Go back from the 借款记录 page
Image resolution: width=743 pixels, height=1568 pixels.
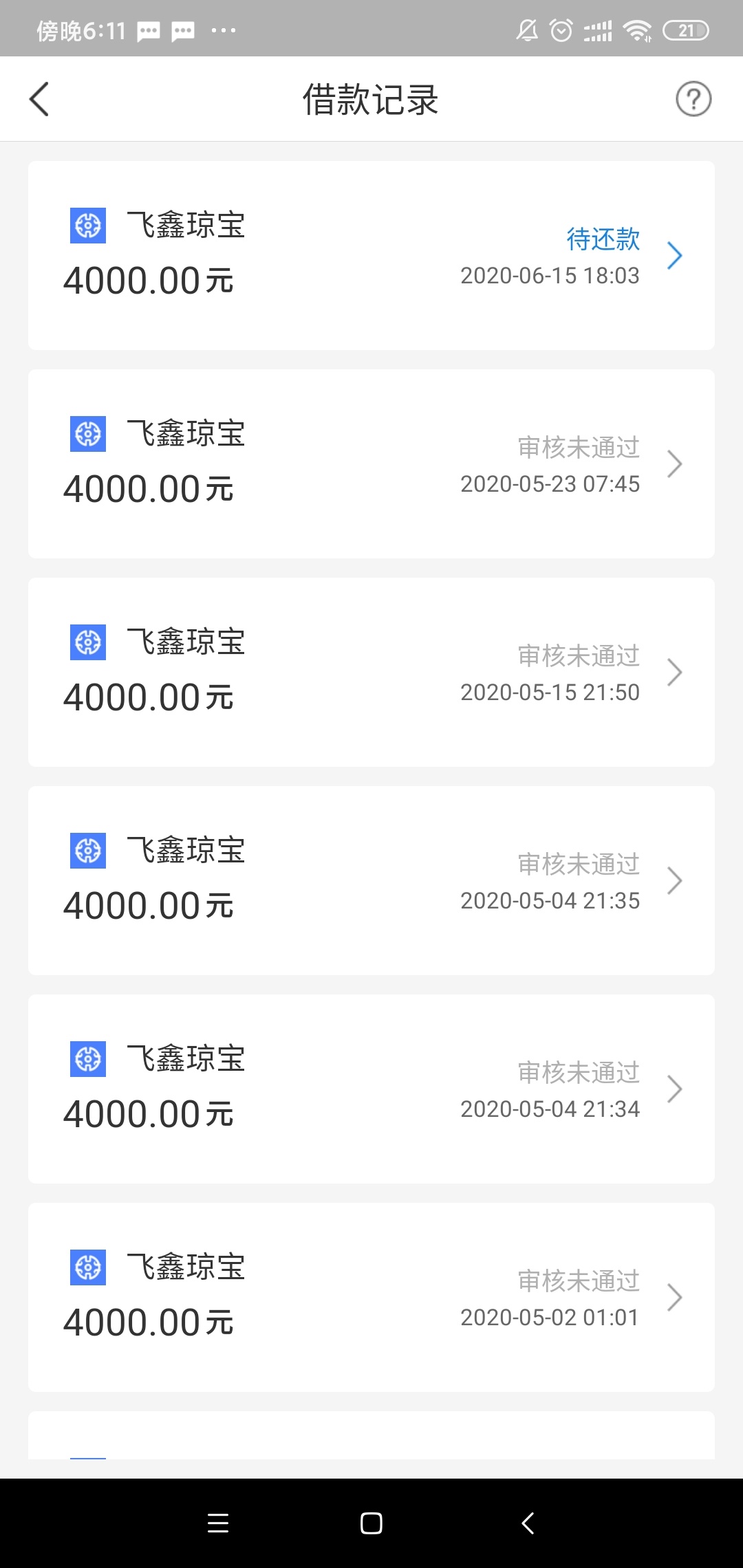(x=39, y=99)
